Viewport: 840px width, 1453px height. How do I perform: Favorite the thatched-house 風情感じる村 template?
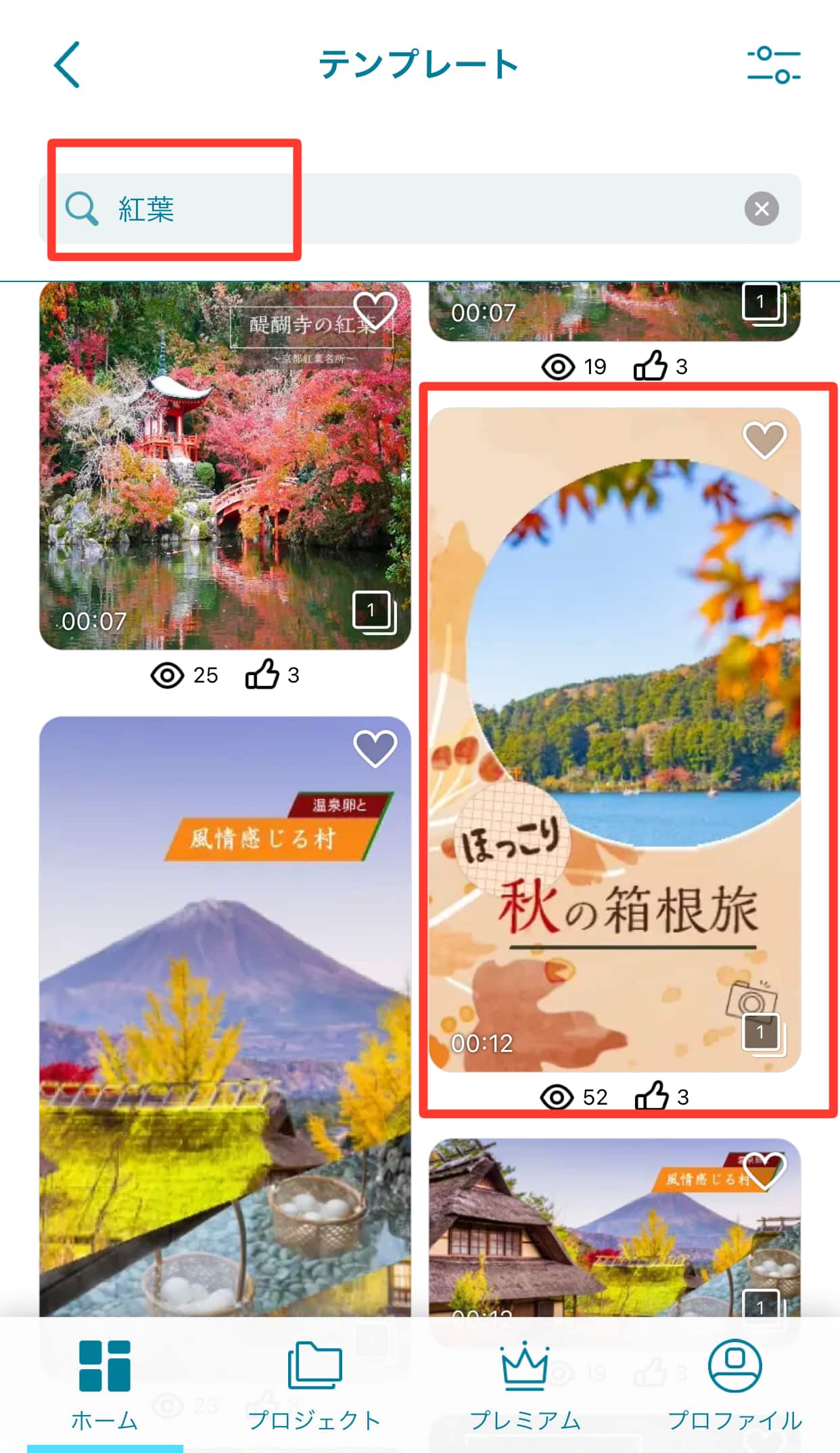[764, 1170]
